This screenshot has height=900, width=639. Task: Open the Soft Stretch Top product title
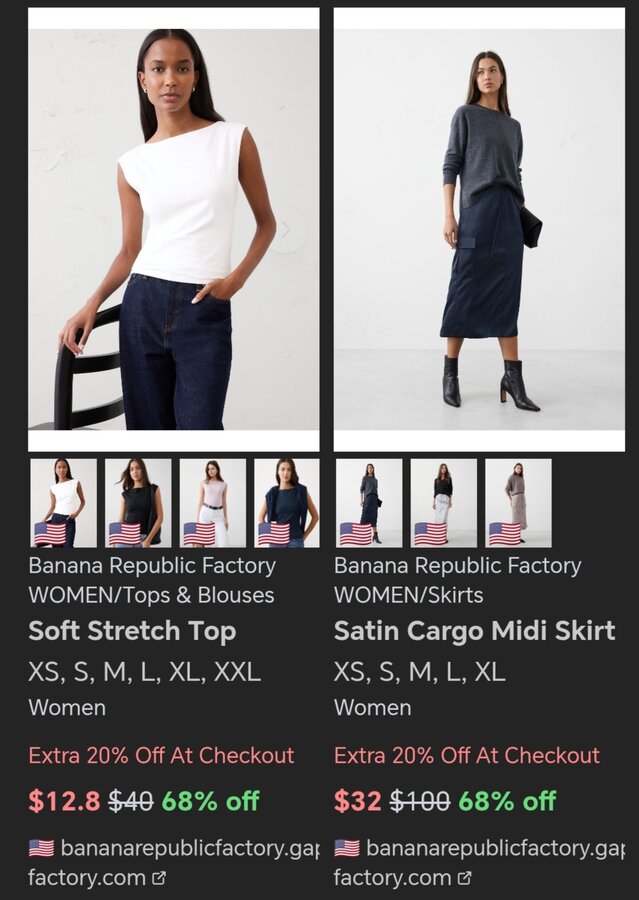132,631
